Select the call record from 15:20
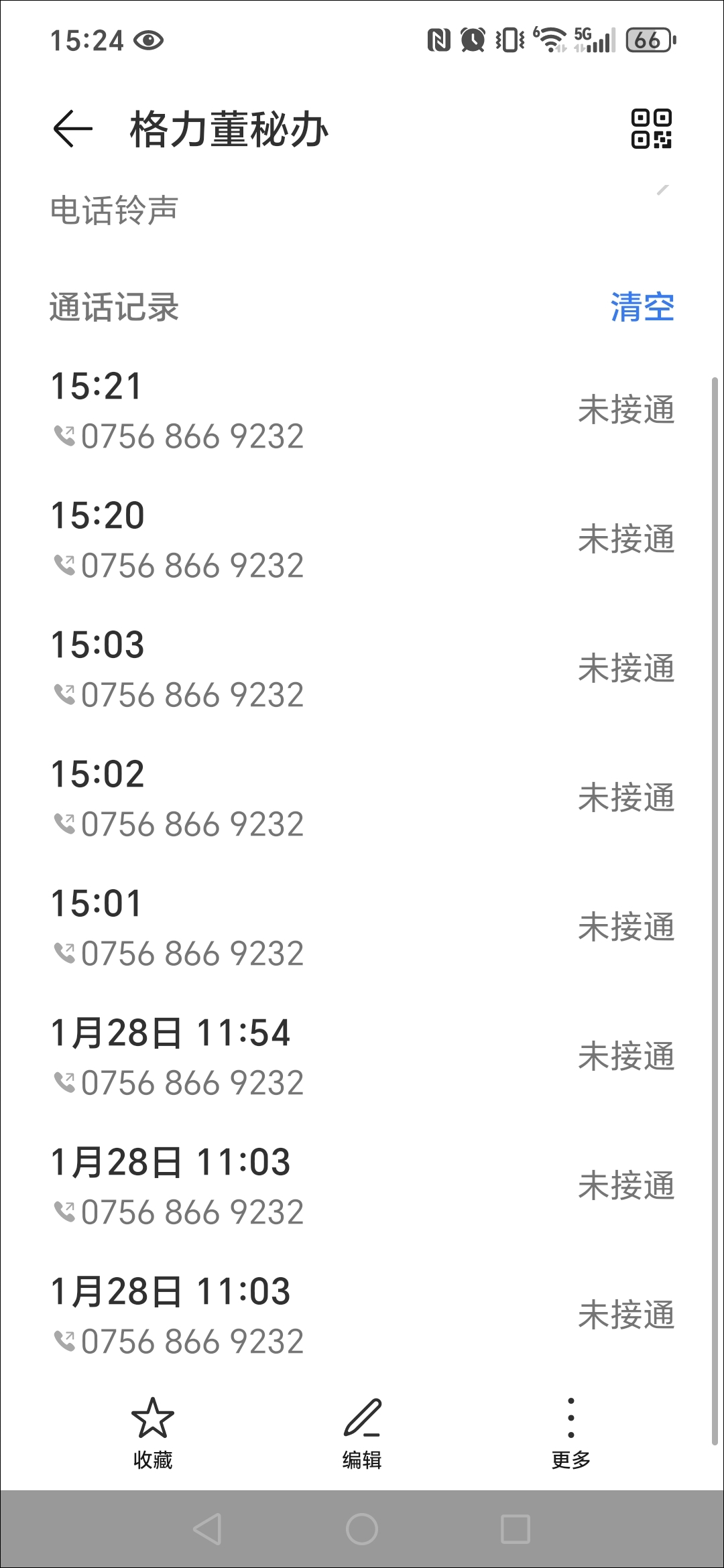Viewport: 724px width, 1568px height. pos(362,539)
